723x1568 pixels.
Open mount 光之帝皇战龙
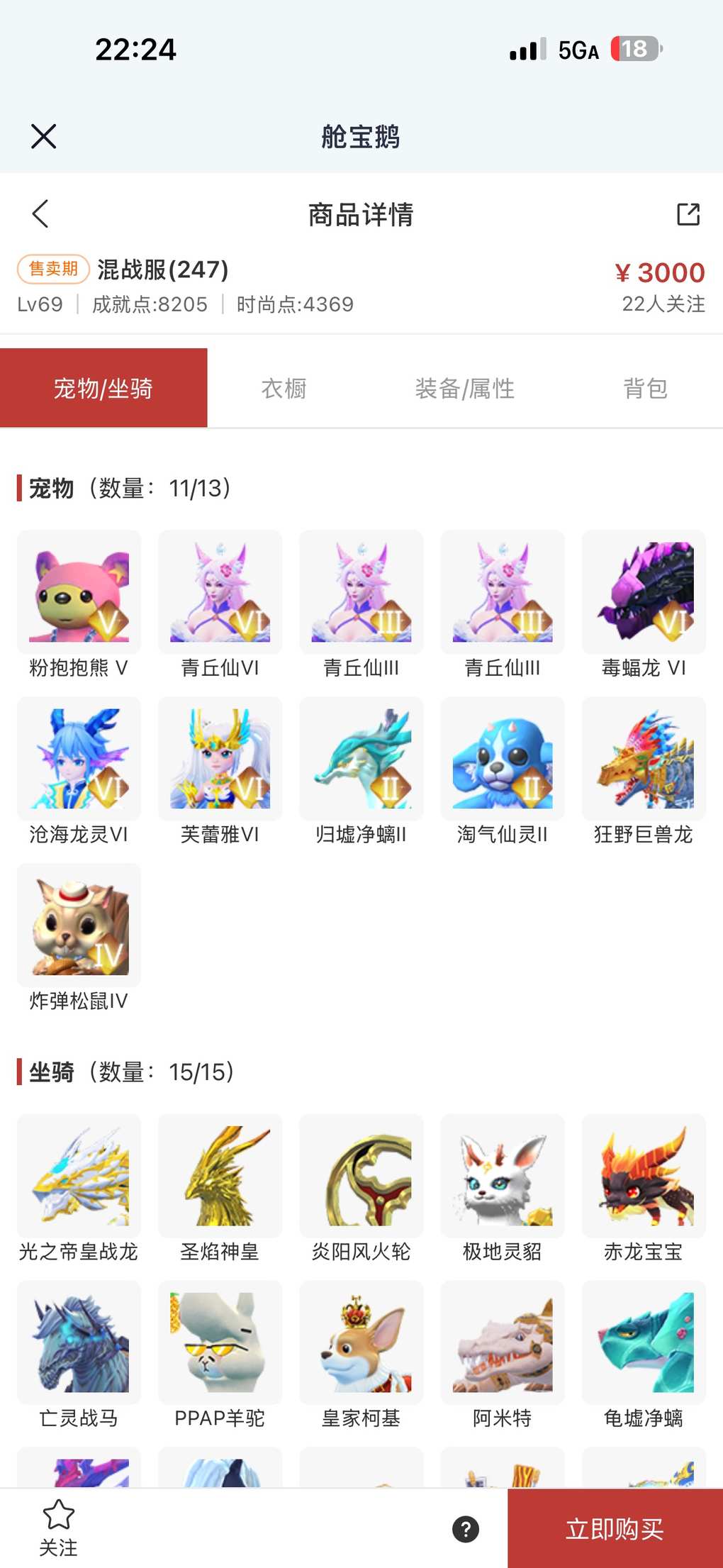click(x=79, y=1176)
